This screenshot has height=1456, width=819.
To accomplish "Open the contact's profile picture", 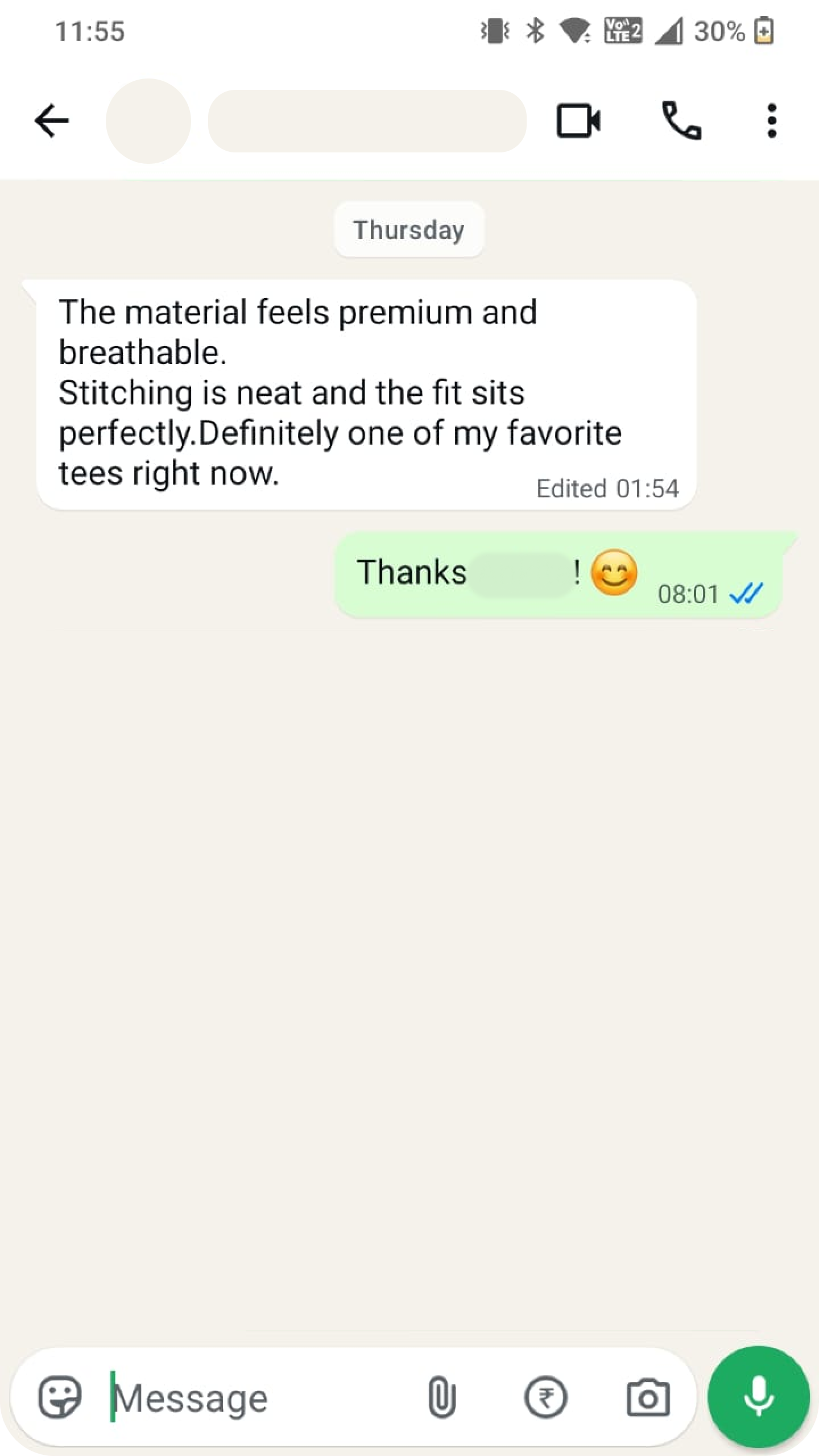I will 148,121.
